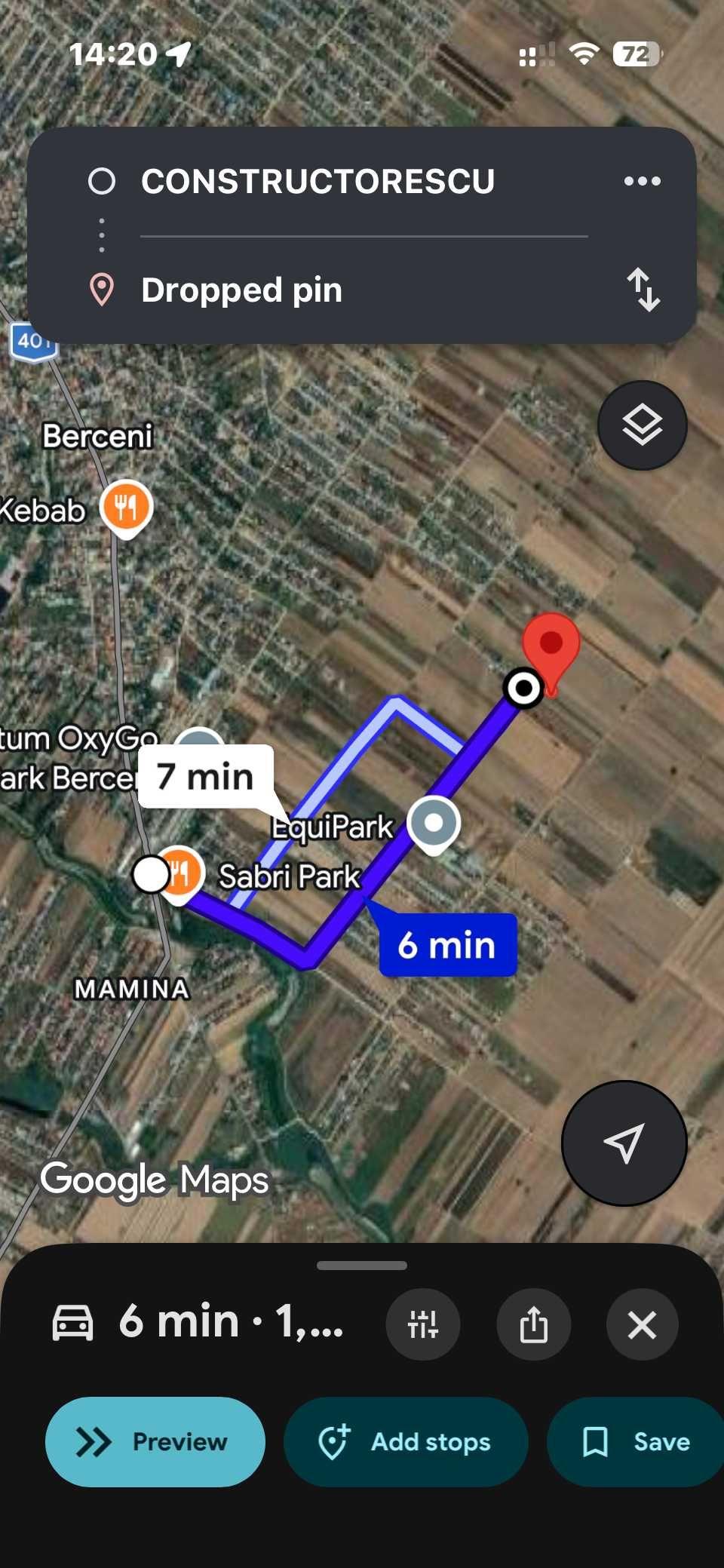Open the map layers picker
724x1568 pixels.
(x=642, y=425)
